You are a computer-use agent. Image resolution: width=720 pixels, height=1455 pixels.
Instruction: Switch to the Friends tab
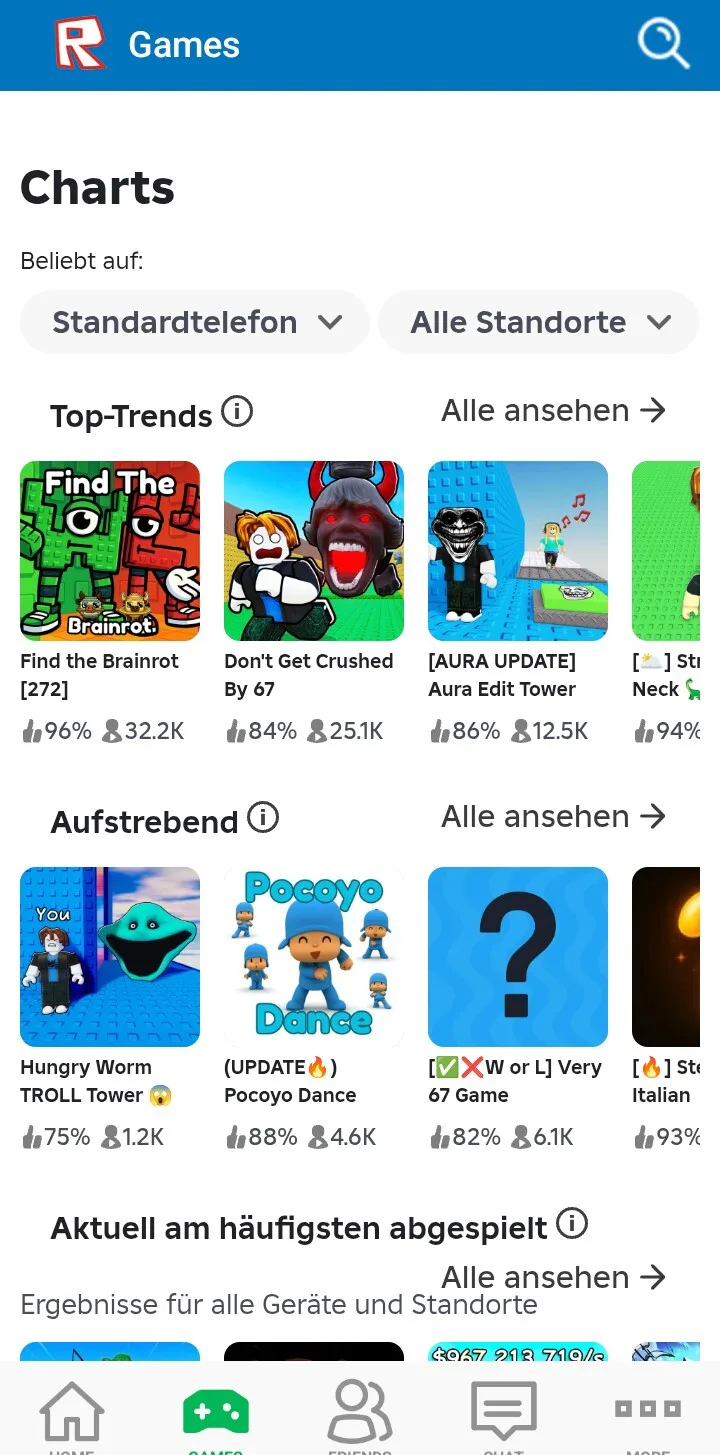pos(360,1412)
